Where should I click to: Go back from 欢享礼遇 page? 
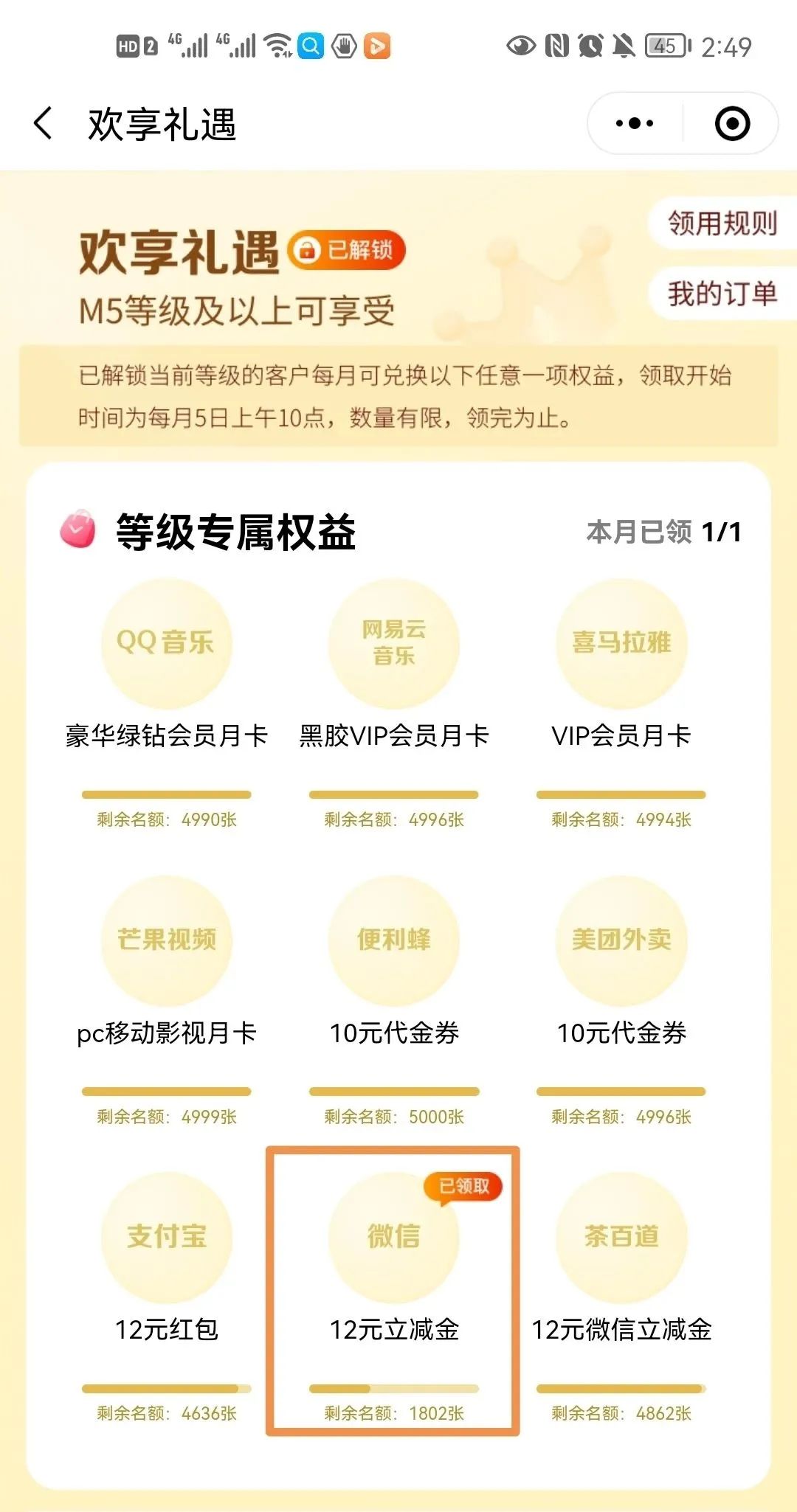pyautogui.click(x=44, y=123)
